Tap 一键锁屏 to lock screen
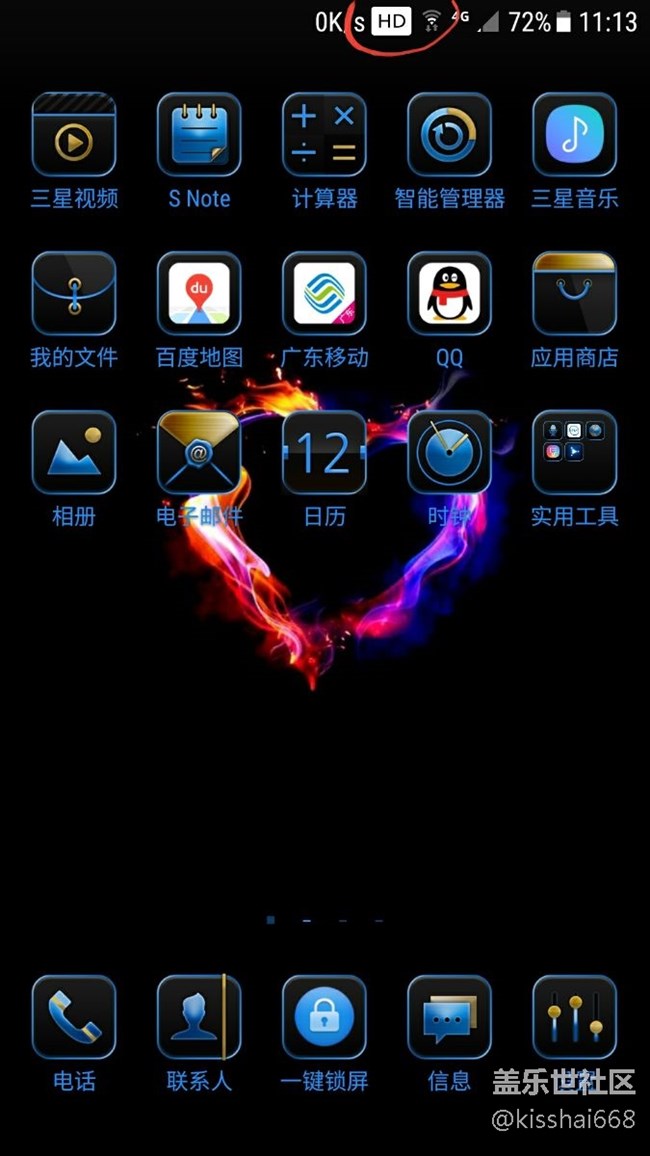 324,1017
